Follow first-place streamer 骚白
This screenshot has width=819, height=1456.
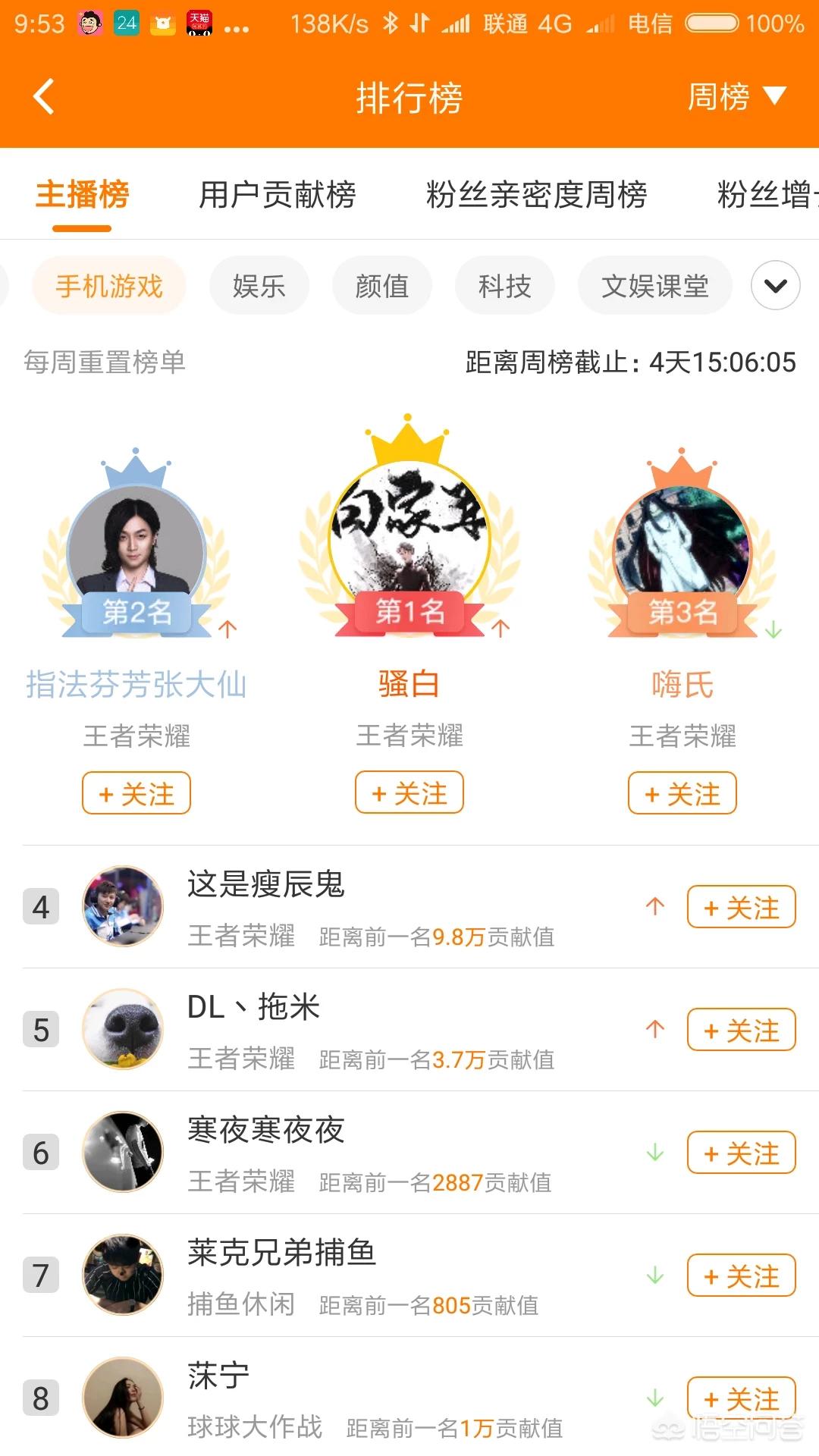(409, 793)
